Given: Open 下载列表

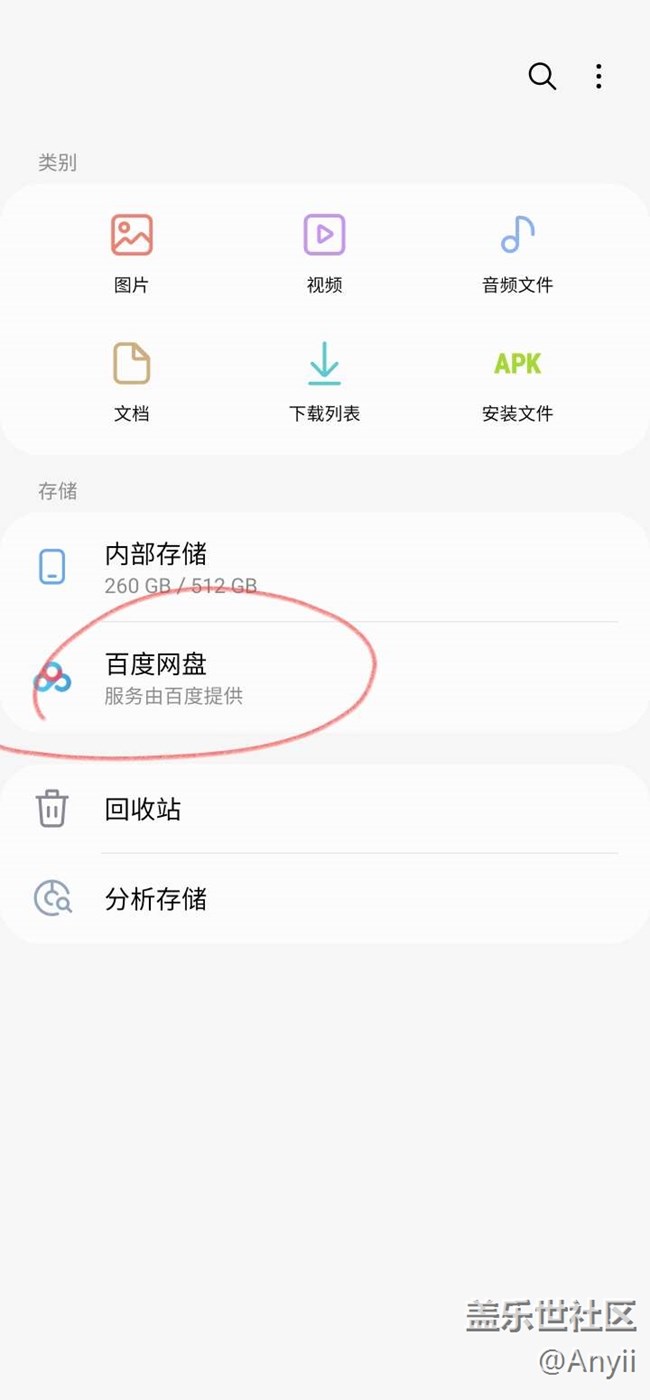Looking at the screenshot, I should pyautogui.click(x=324, y=379).
